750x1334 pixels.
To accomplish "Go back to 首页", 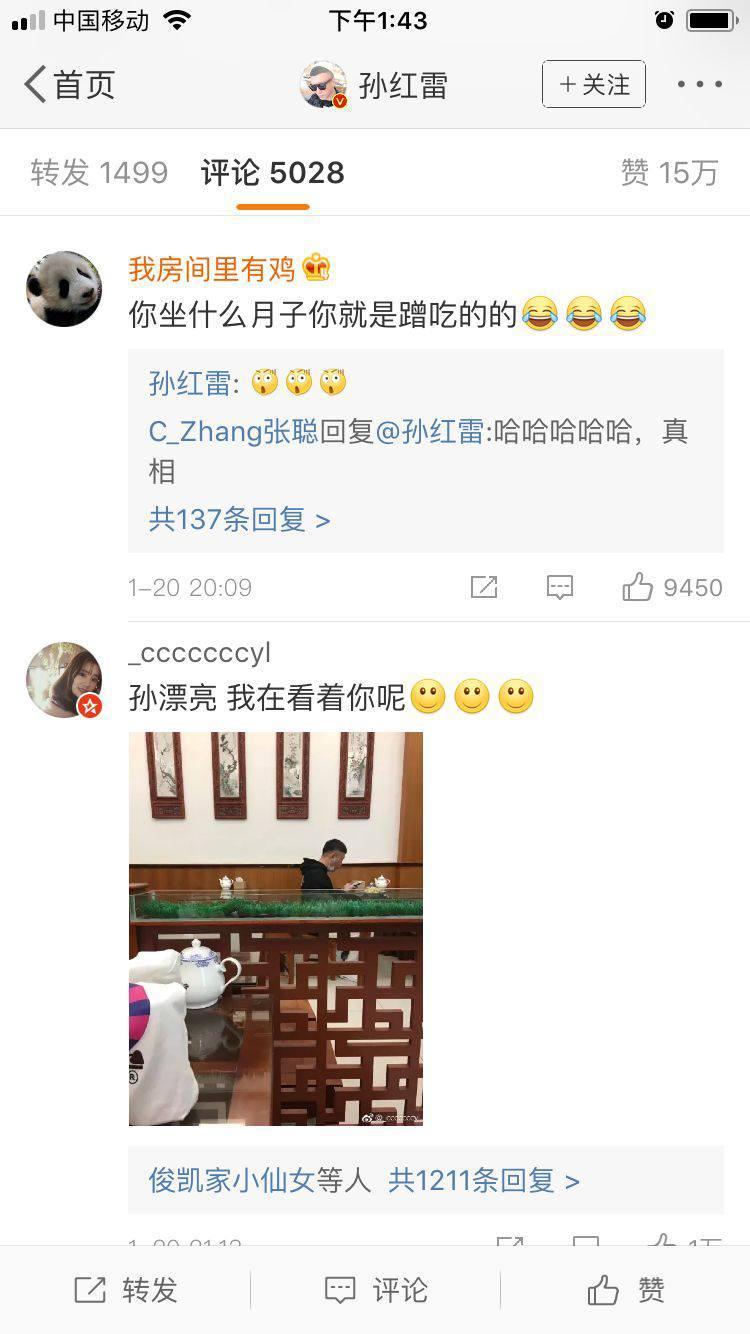I will pos(69,85).
